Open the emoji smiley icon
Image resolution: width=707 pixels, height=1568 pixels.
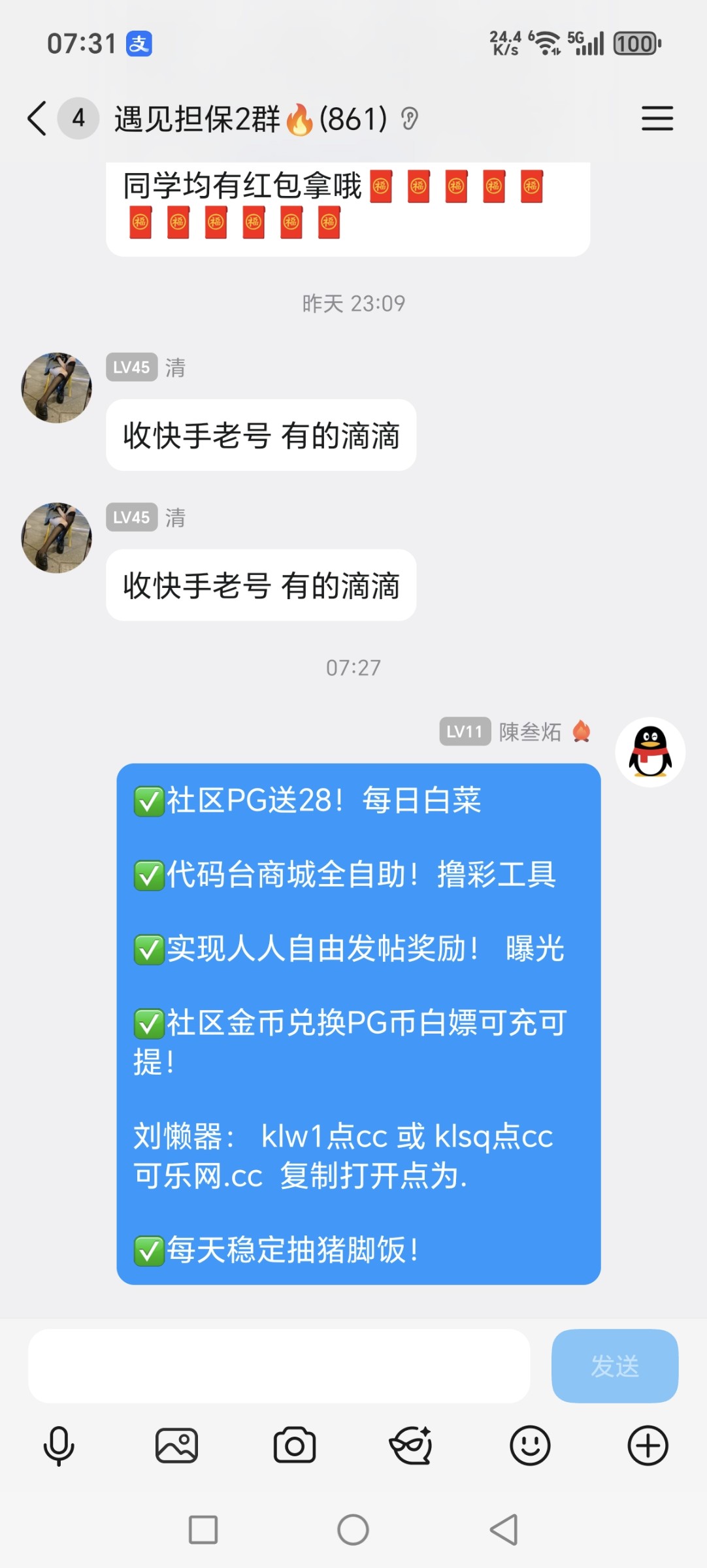click(530, 1445)
